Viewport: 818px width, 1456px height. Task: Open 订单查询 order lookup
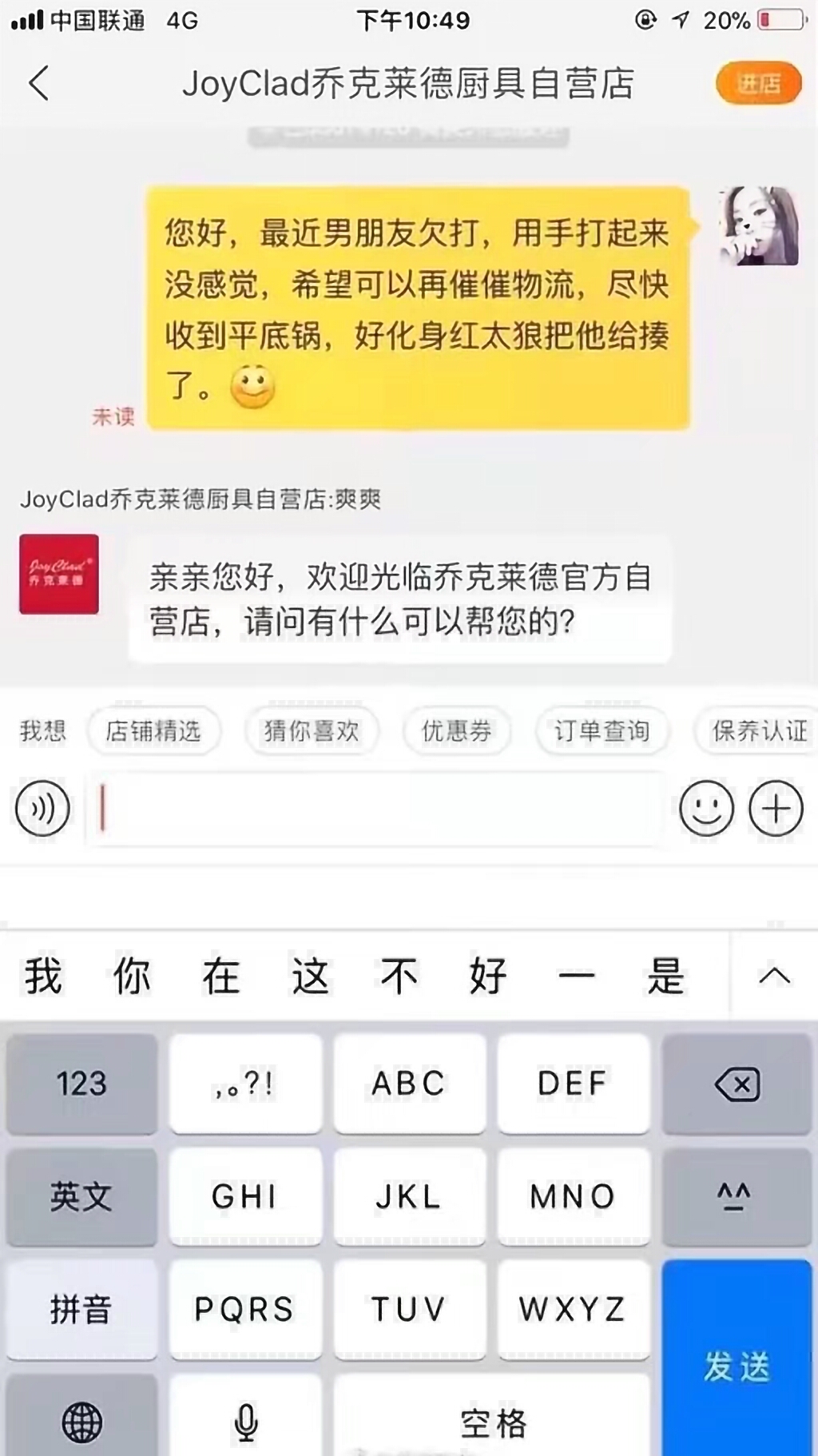tap(603, 730)
